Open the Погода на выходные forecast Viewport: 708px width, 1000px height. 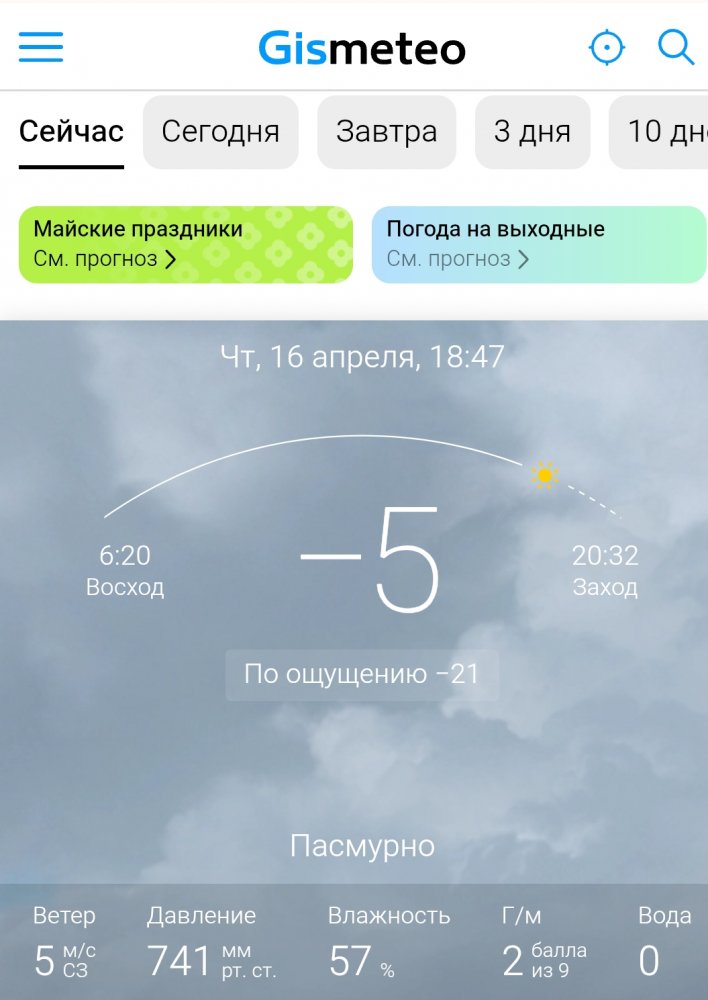(539, 244)
